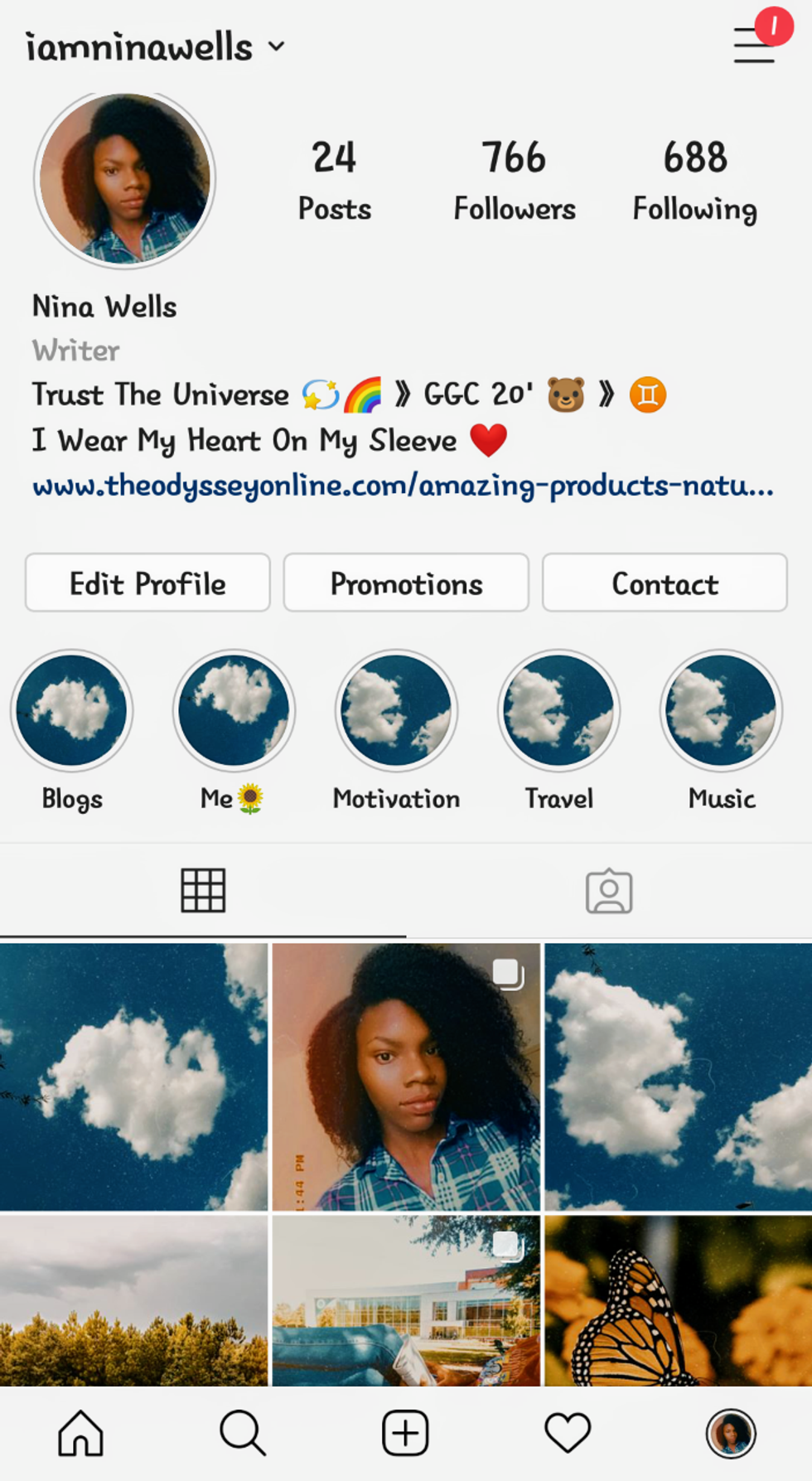Open the Me sunflower story highlight

[234, 711]
